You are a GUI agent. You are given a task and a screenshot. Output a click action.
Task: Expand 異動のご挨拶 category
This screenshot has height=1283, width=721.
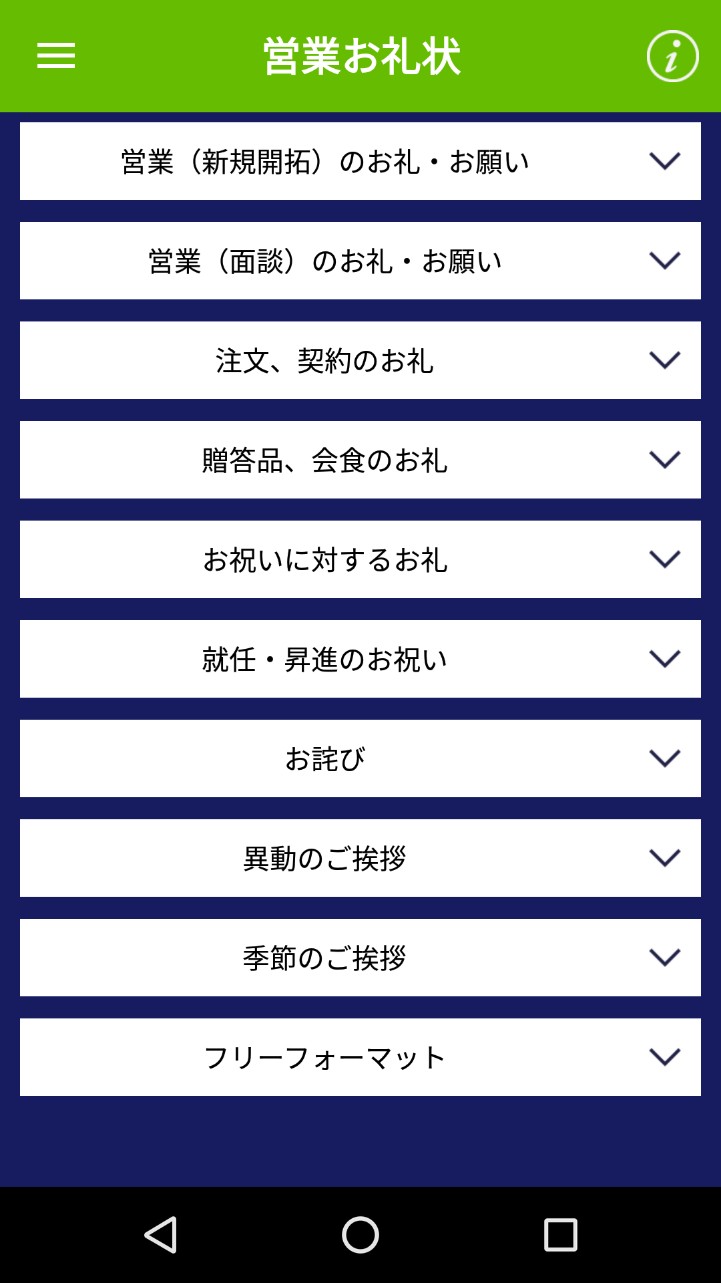tap(360, 858)
